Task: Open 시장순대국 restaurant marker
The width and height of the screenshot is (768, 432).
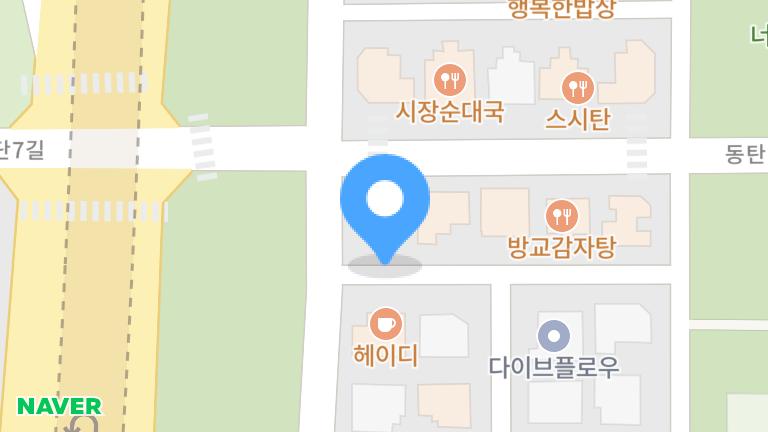Action: 449,79
